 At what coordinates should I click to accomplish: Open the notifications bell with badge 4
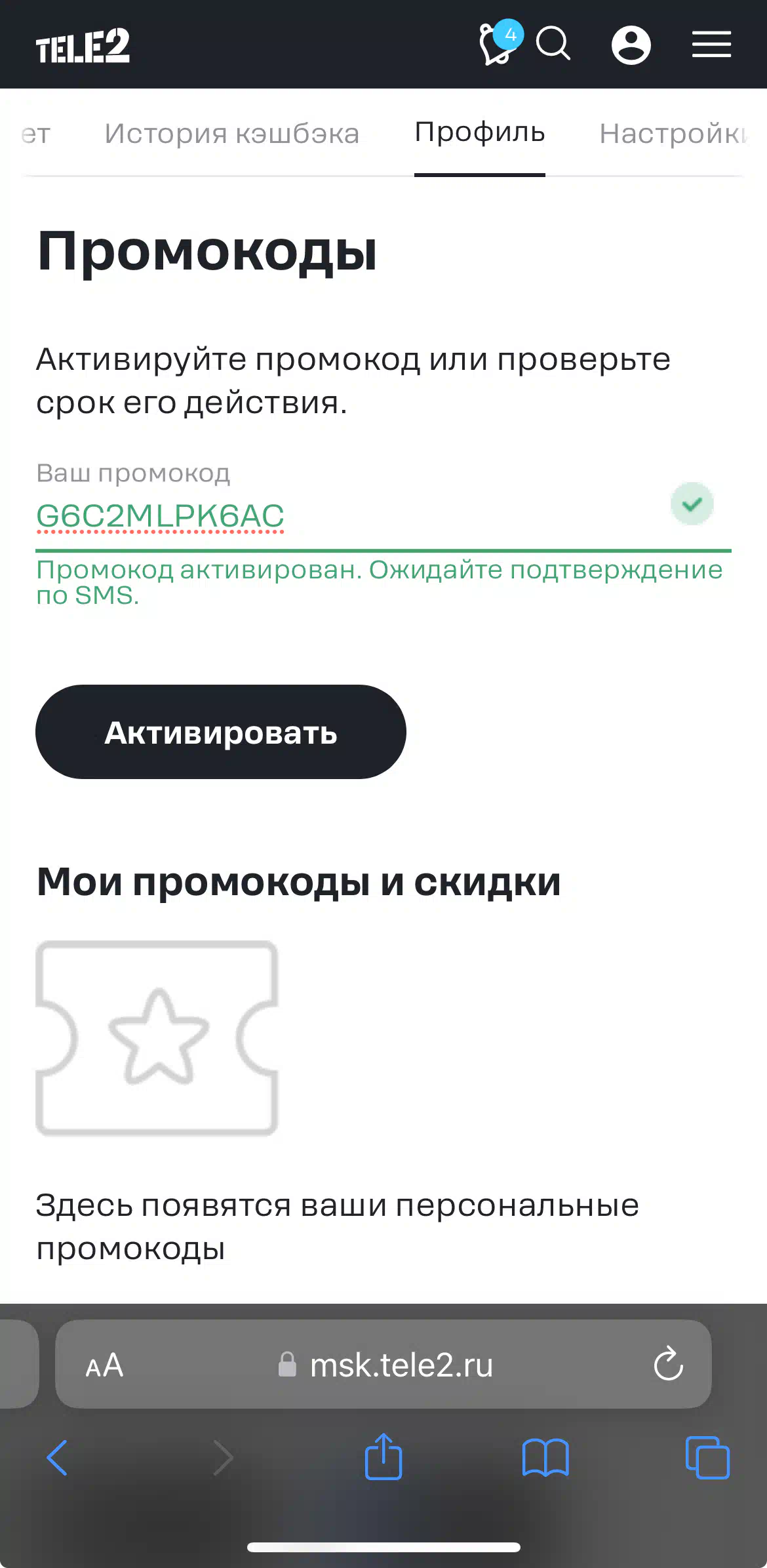tap(500, 43)
